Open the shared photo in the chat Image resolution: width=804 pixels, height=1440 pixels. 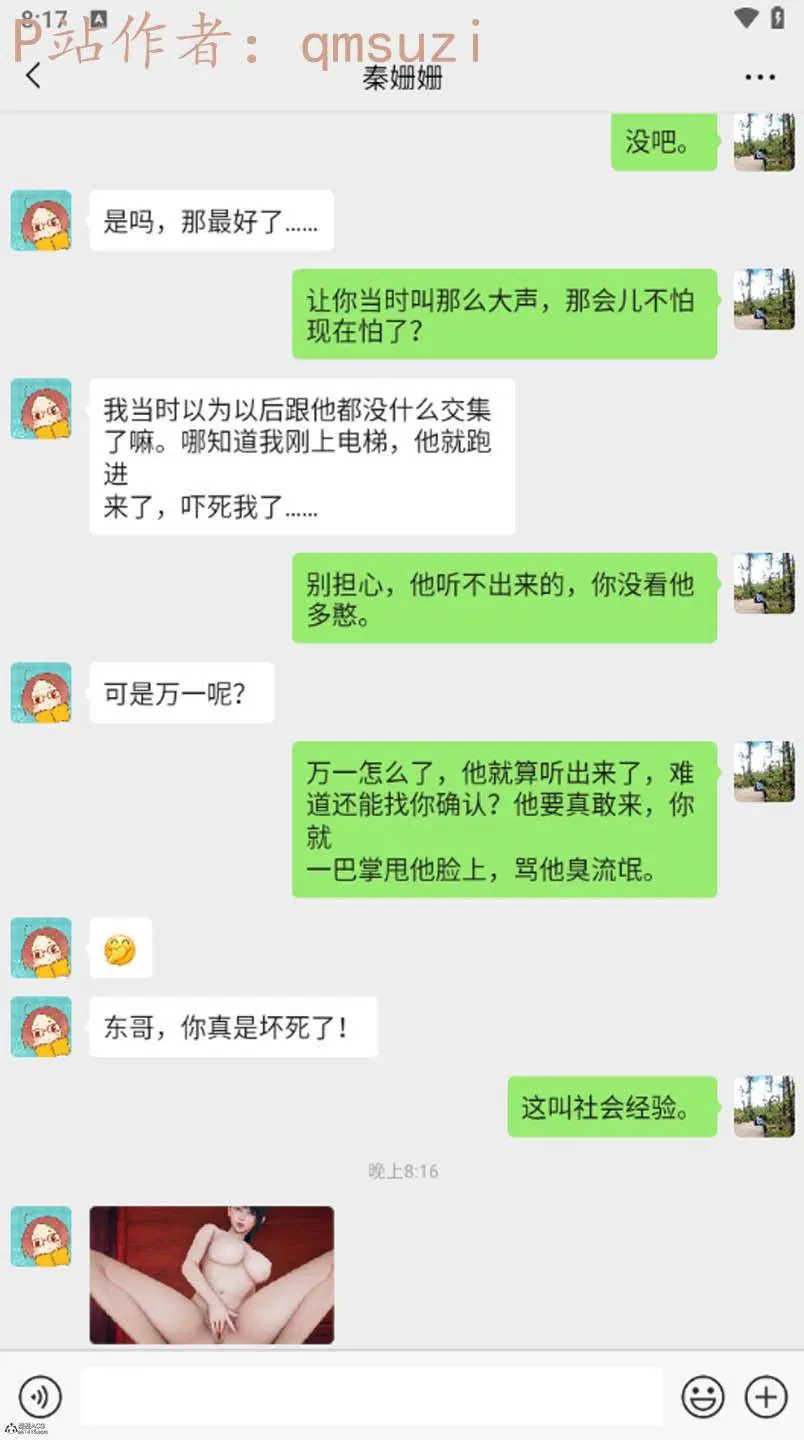[x=210, y=1277]
